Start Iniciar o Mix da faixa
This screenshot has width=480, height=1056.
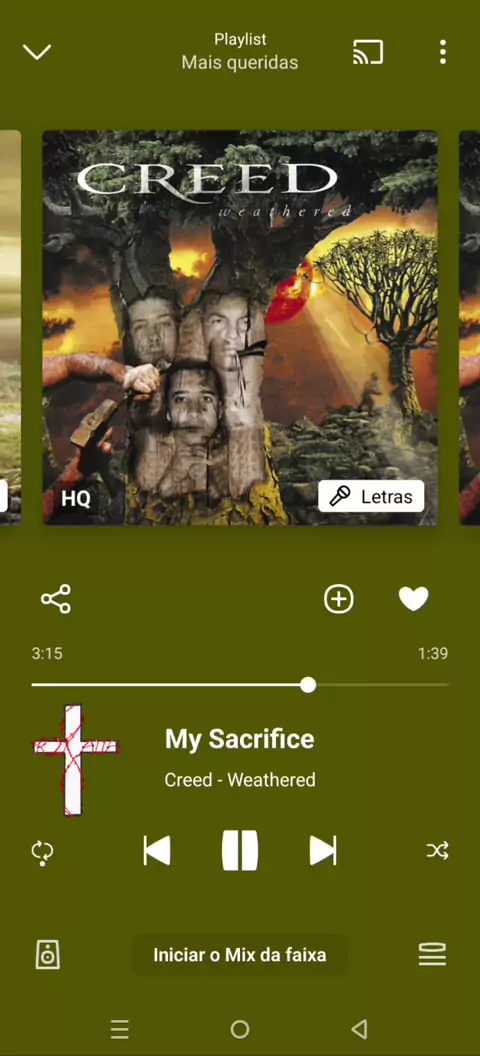click(240, 955)
